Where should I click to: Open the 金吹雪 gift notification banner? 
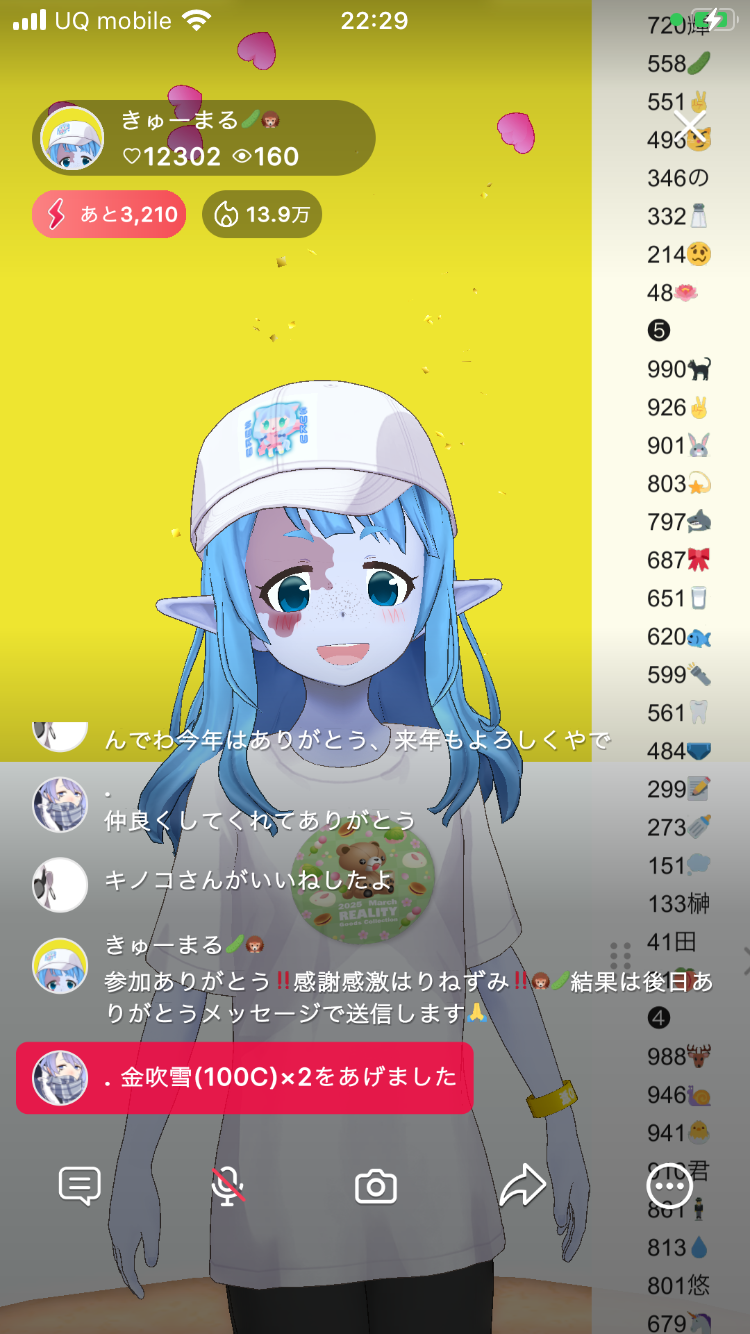(245, 1077)
